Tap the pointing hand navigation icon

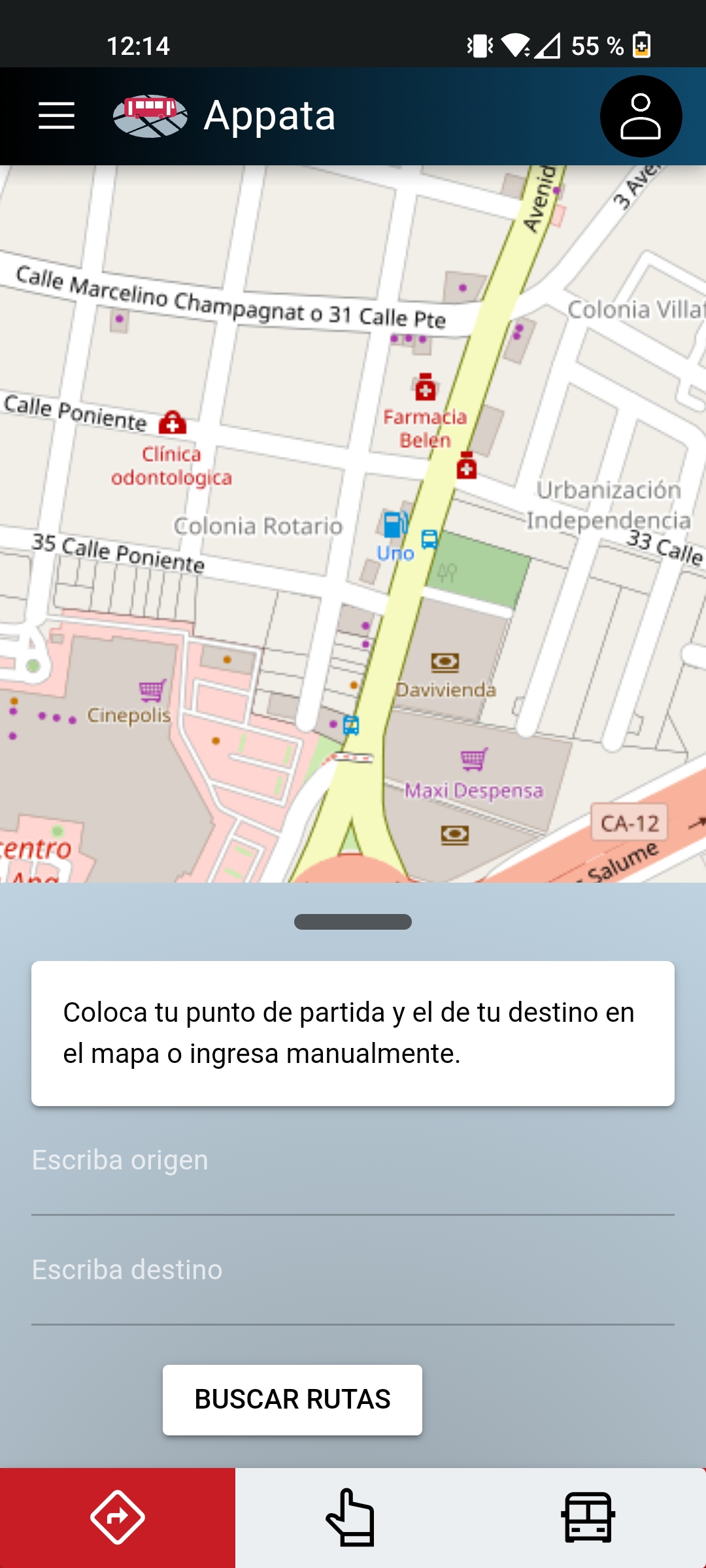click(x=352, y=1518)
